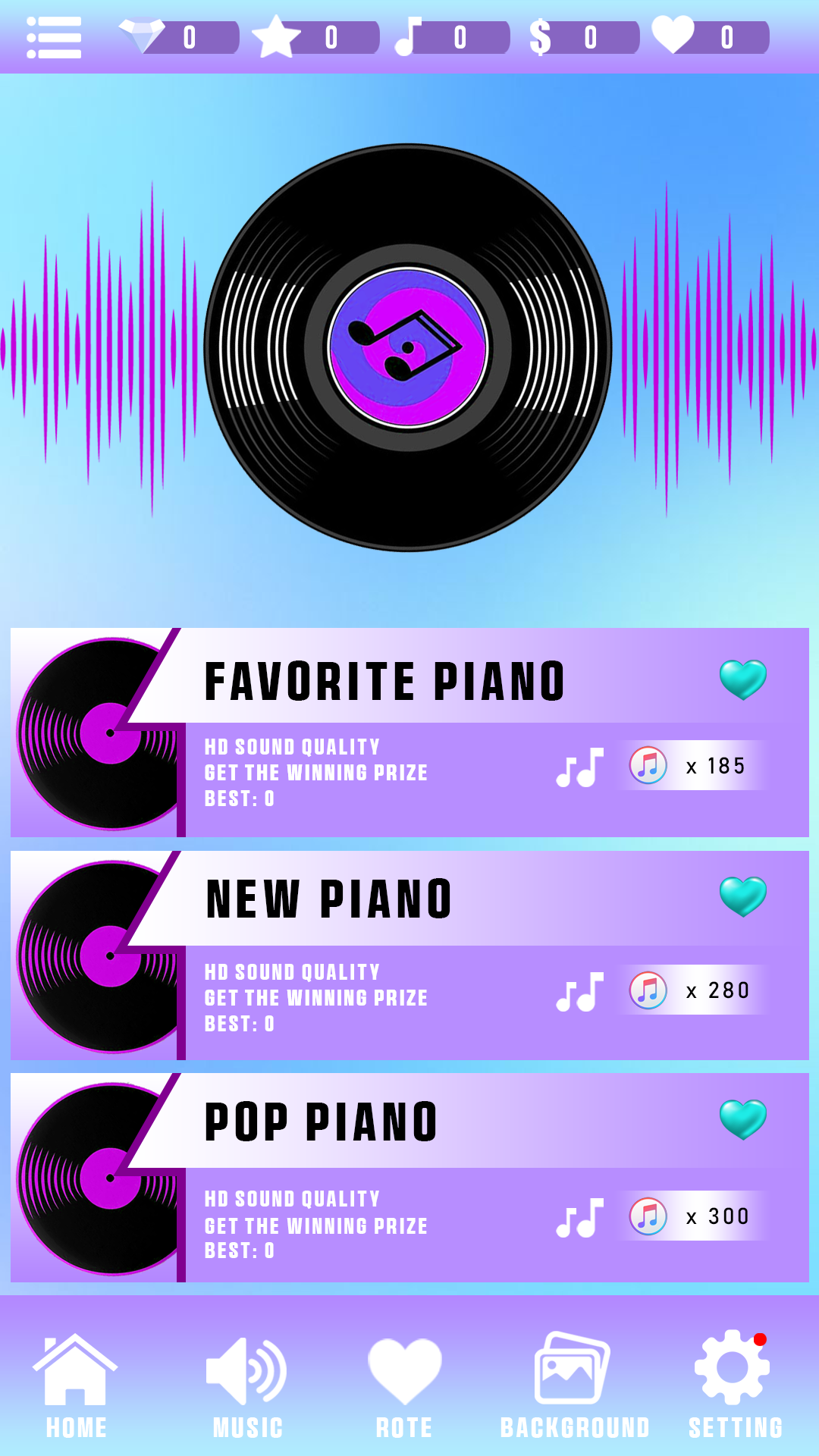This screenshot has height=1456, width=819.
Task: Open the Background tab
Action: pos(574,1386)
